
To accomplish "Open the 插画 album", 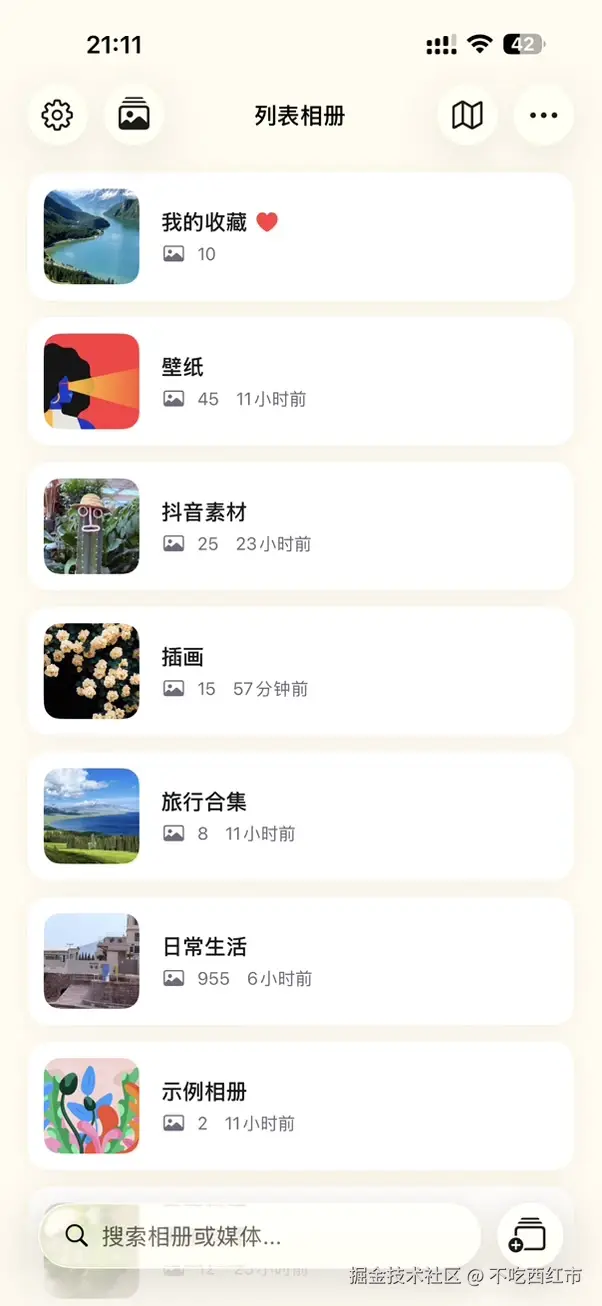I will (301, 671).
